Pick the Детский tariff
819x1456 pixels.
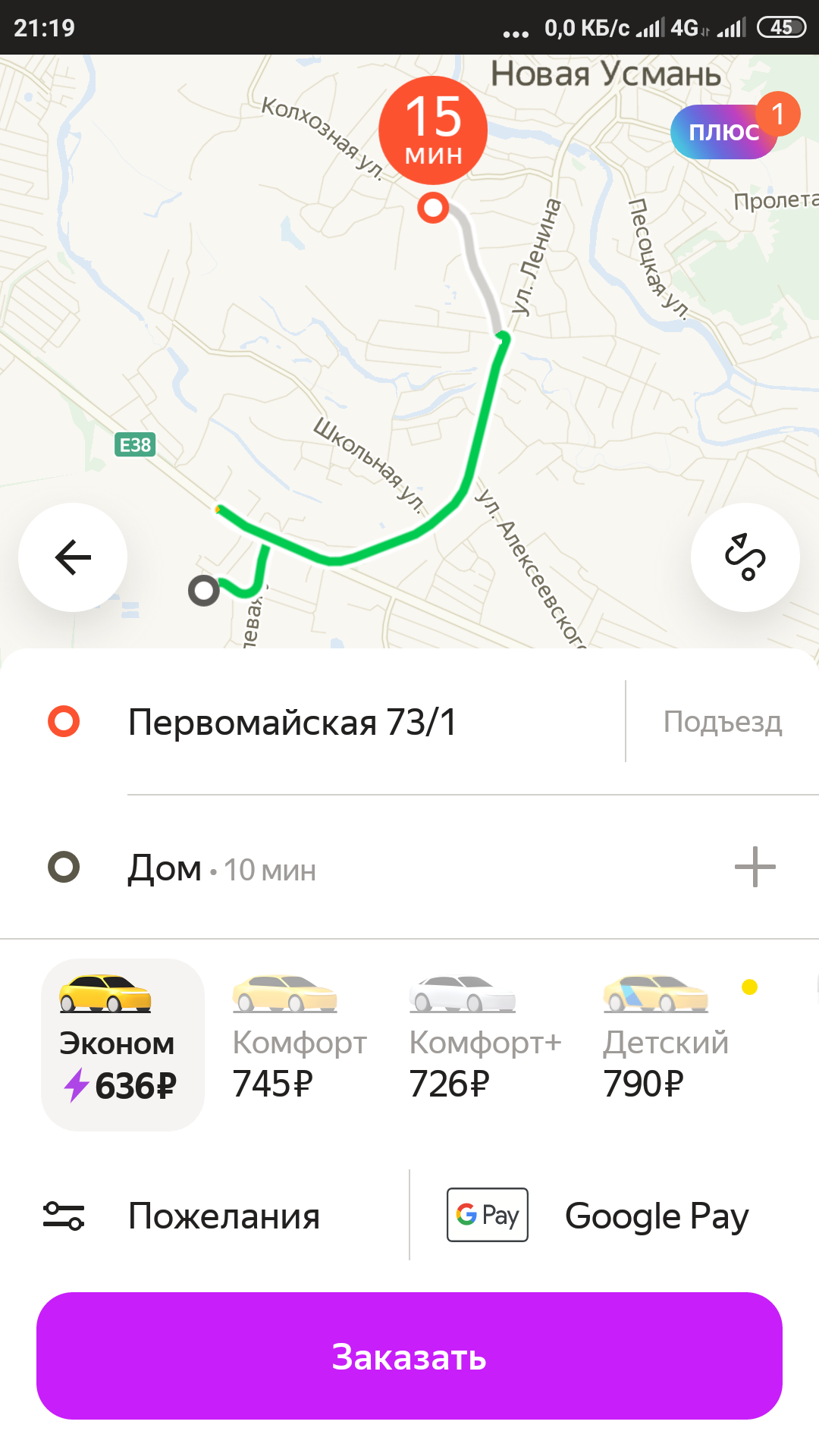point(664,1045)
